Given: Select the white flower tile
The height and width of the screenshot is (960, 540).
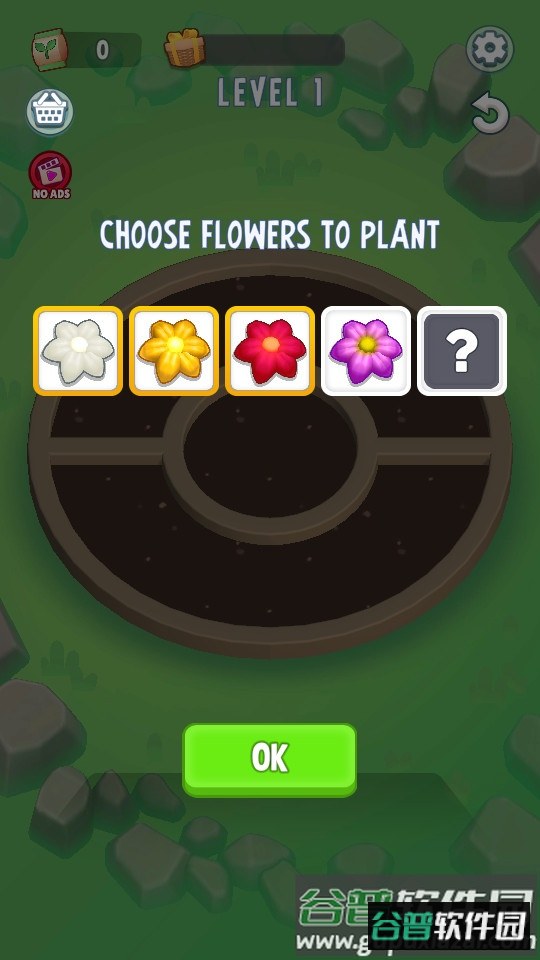Looking at the screenshot, I should coord(78,351).
